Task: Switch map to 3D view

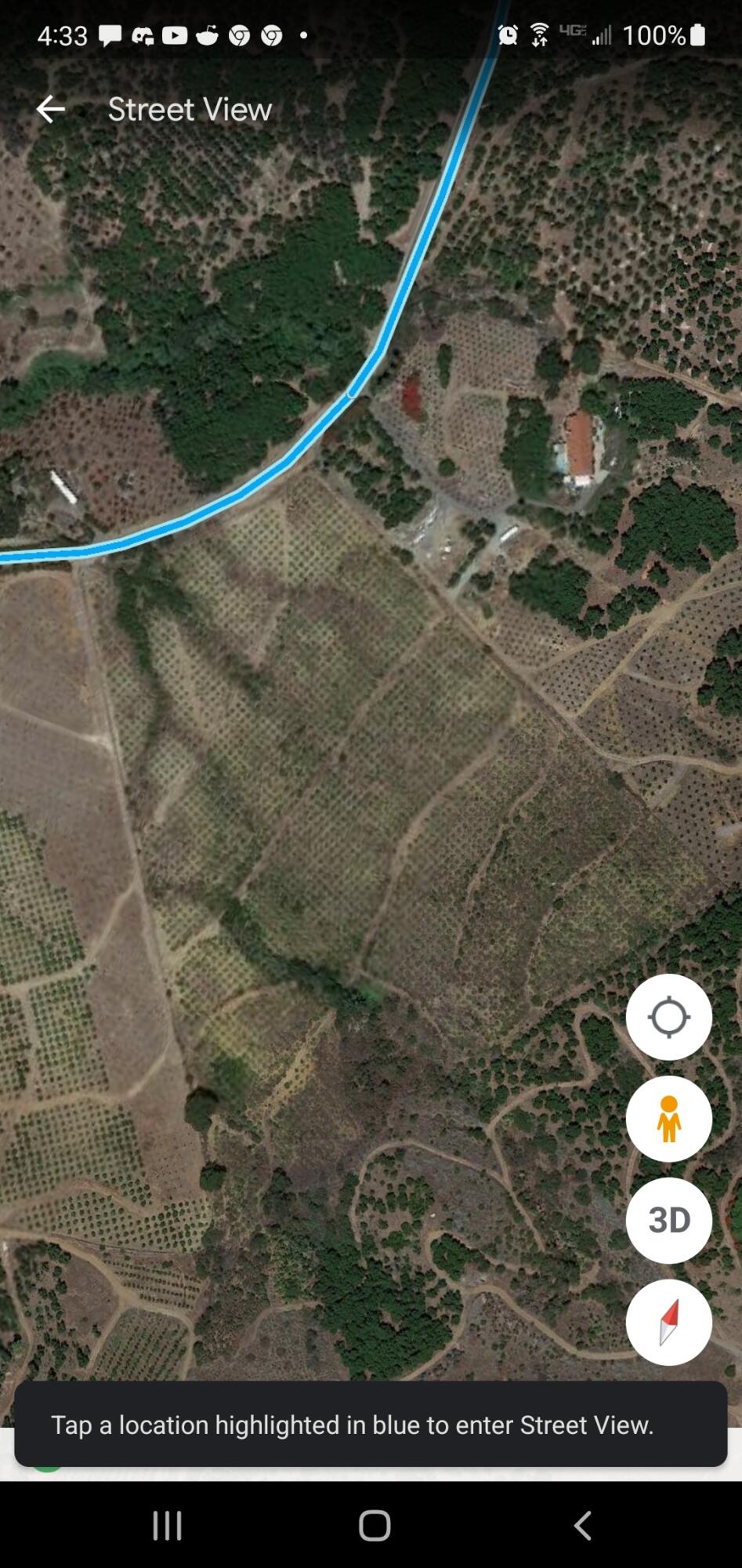Action: pos(668,1220)
